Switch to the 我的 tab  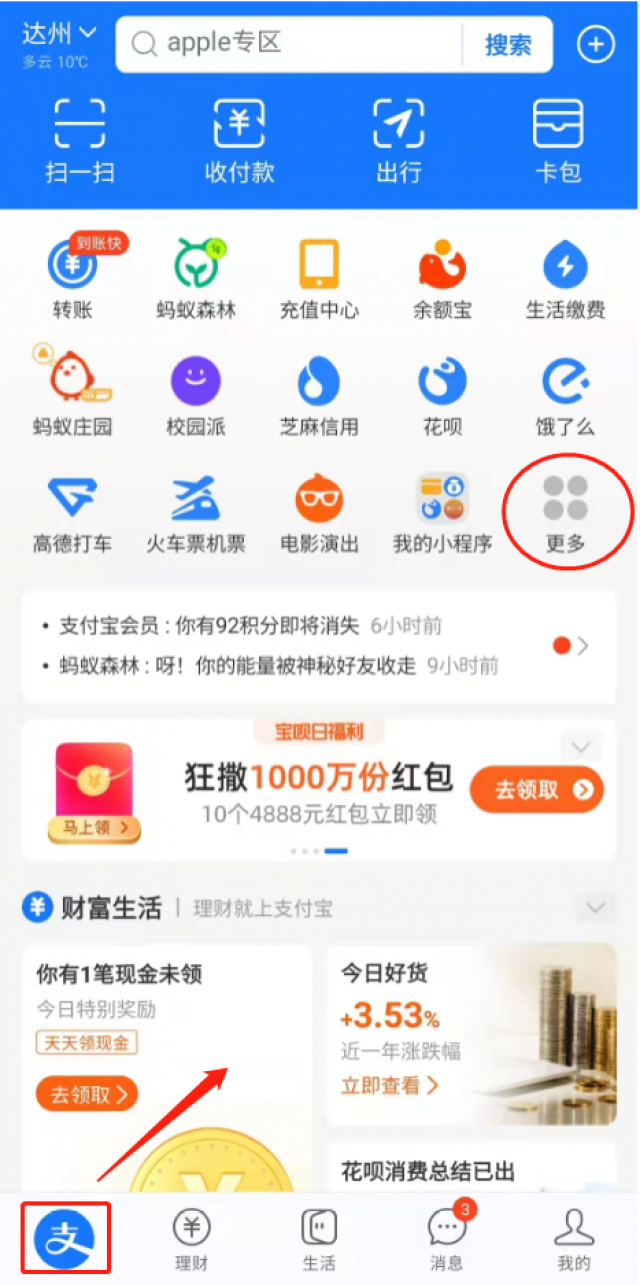click(574, 1238)
